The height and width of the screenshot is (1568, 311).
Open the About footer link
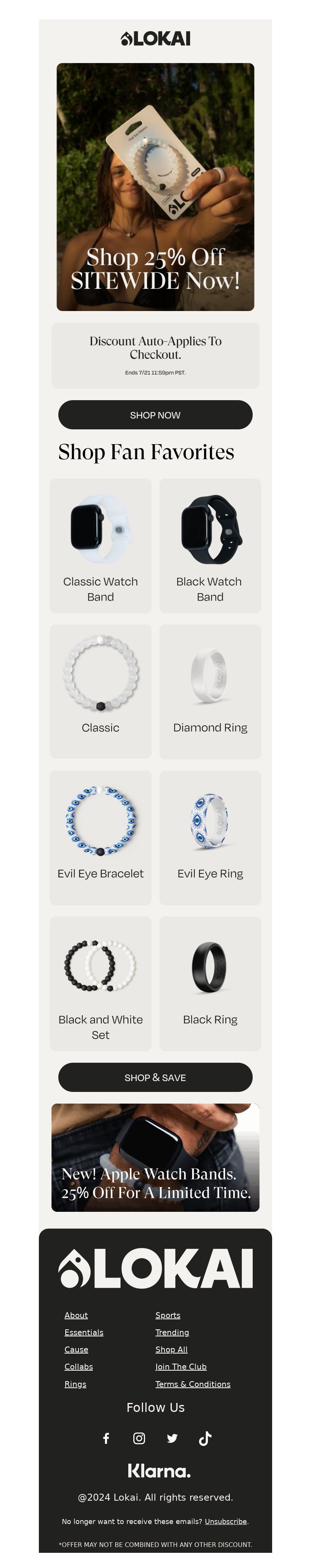[x=76, y=1315]
